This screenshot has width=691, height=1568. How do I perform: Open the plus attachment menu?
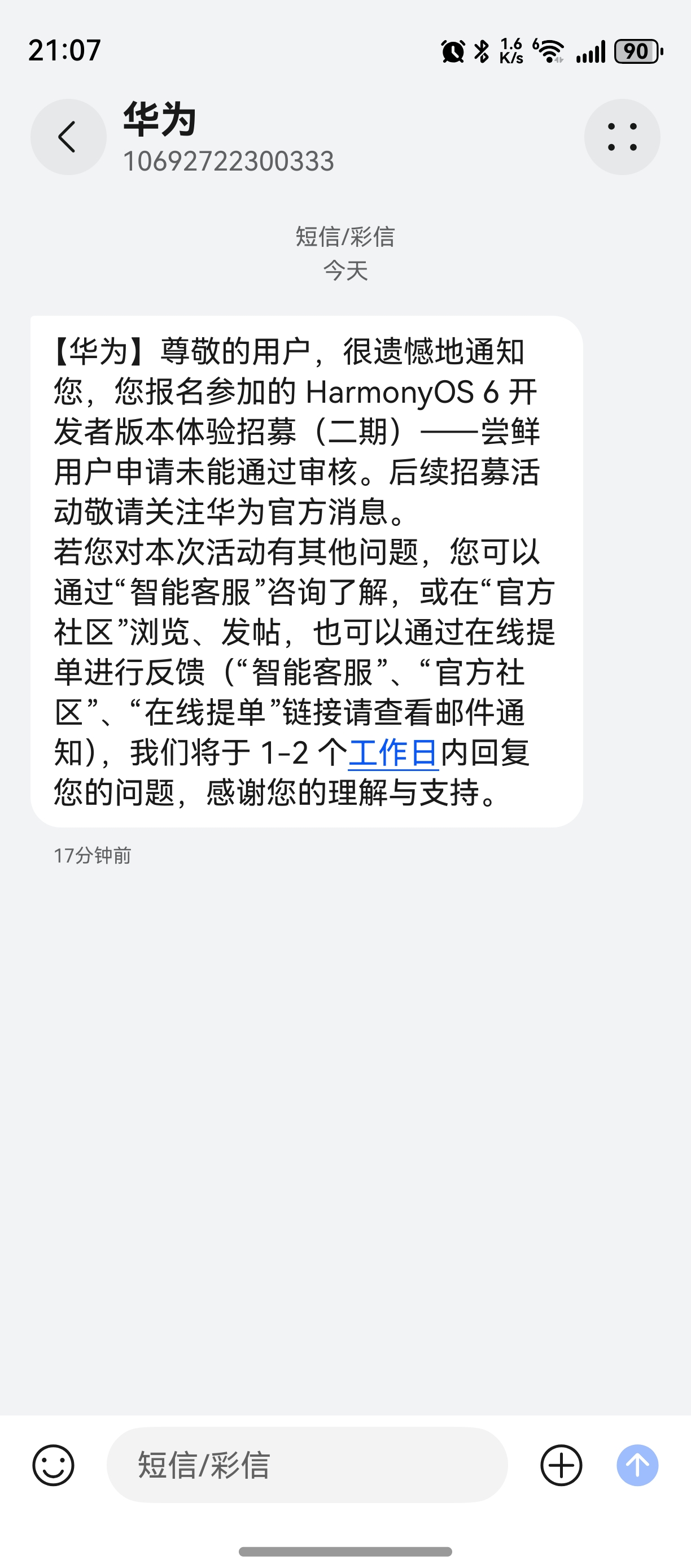[x=561, y=1465]
